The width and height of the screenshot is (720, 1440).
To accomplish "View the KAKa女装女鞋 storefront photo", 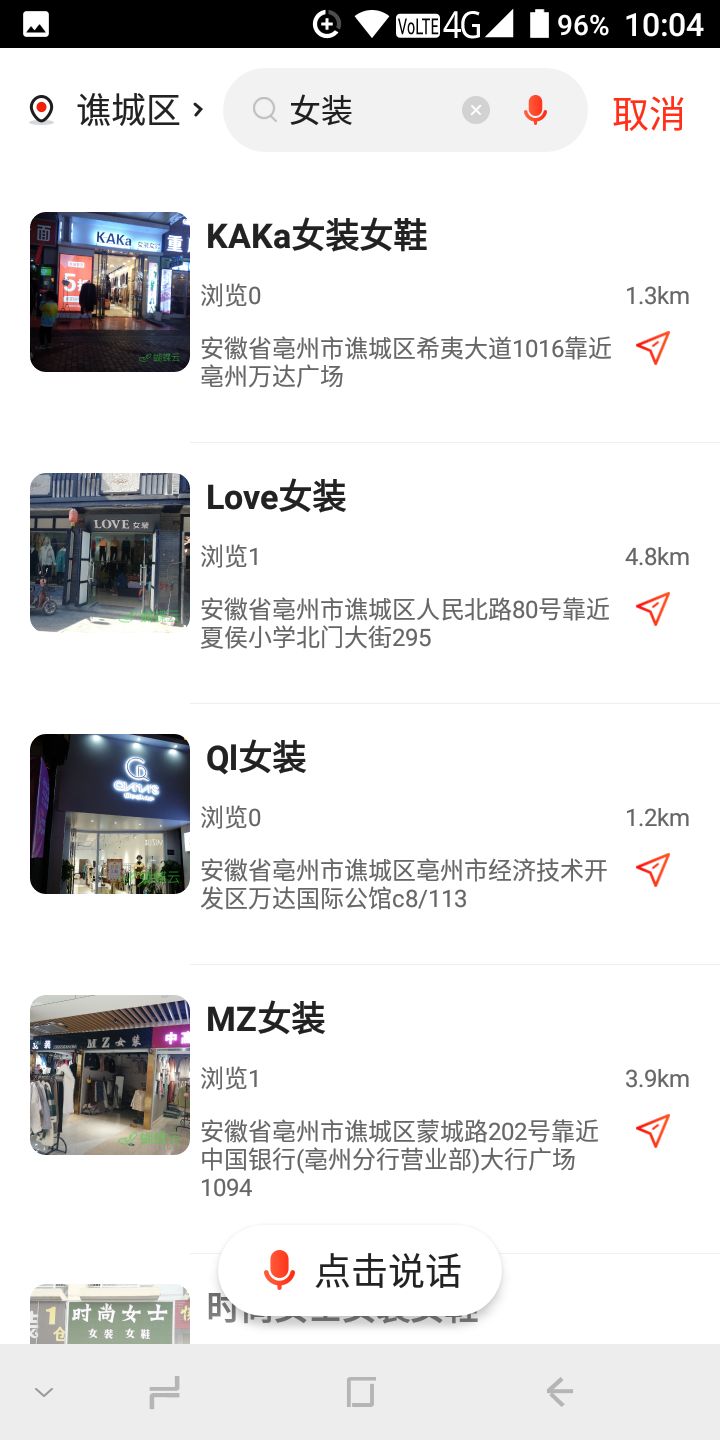I will (x=110, y=292).
